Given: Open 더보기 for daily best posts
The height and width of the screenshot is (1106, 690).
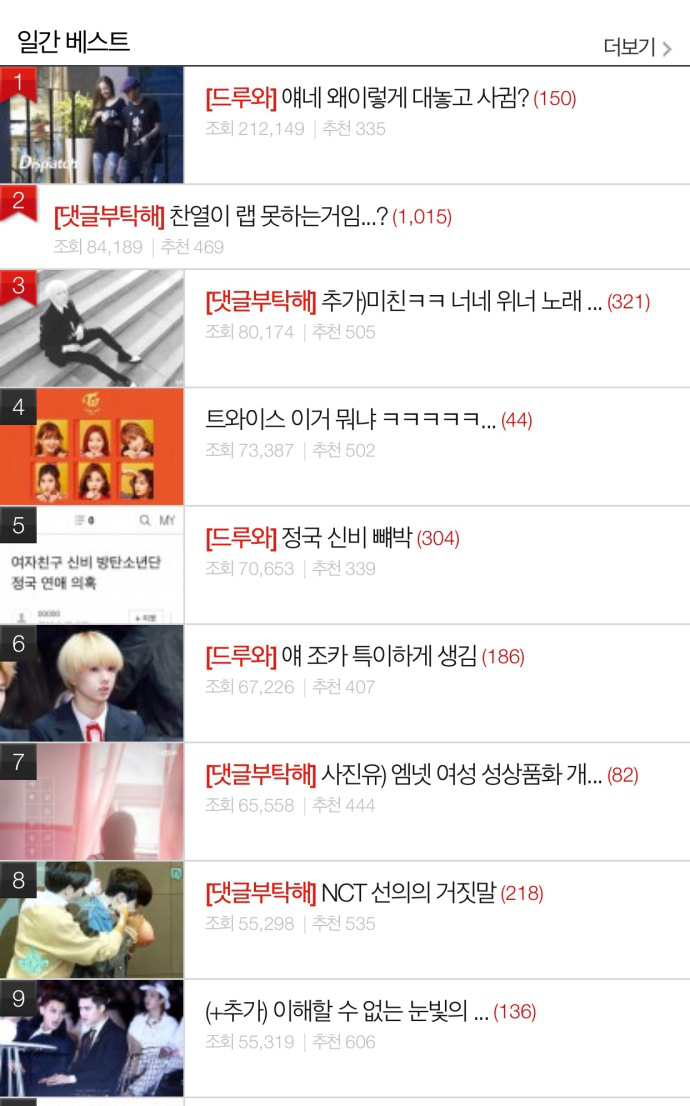Looking at the screenshot, I should [x=637, y=47].
